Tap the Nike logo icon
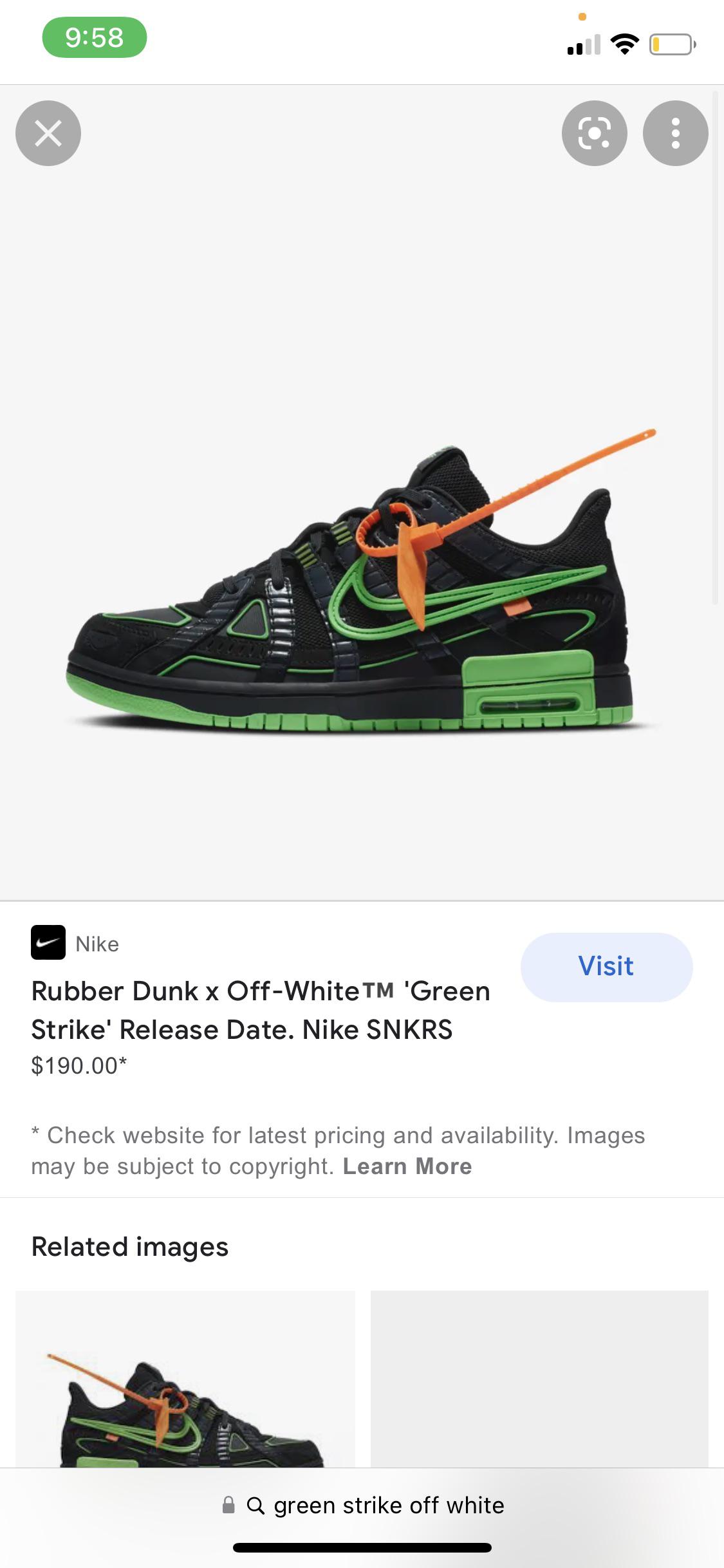 click(47, 944)
